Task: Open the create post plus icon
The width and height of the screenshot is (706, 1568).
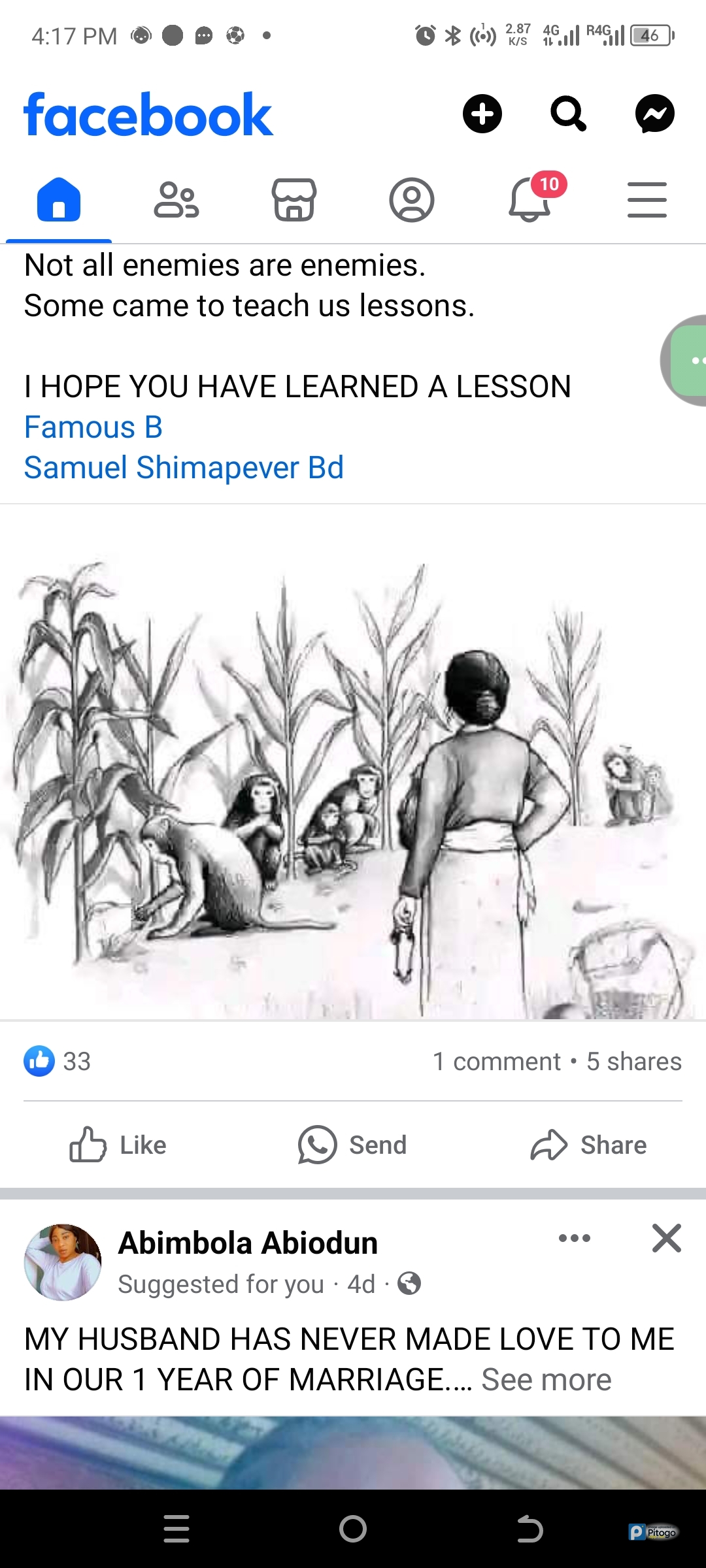Action: tap(482, 114)
